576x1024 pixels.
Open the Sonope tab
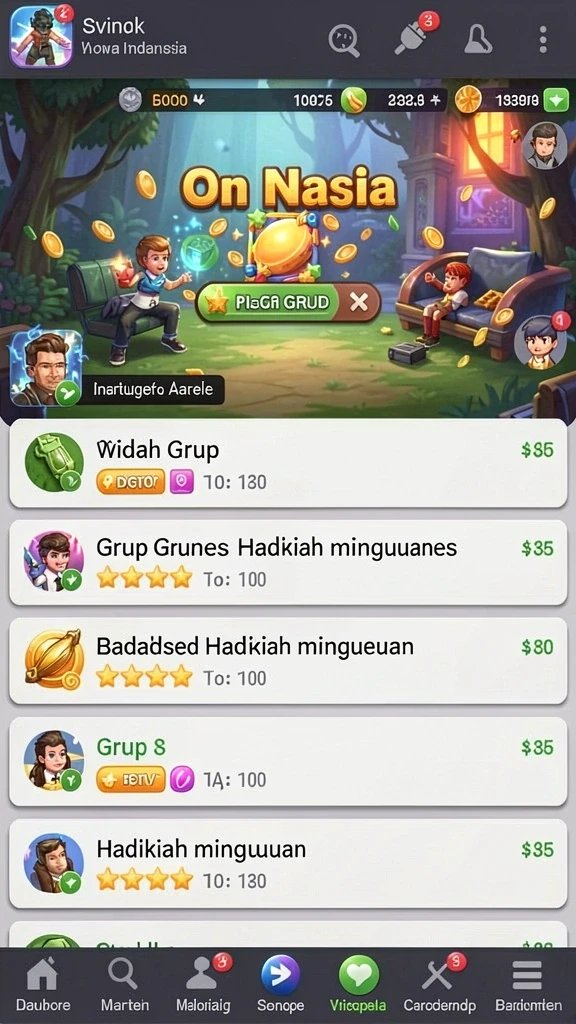pos(280,985)
